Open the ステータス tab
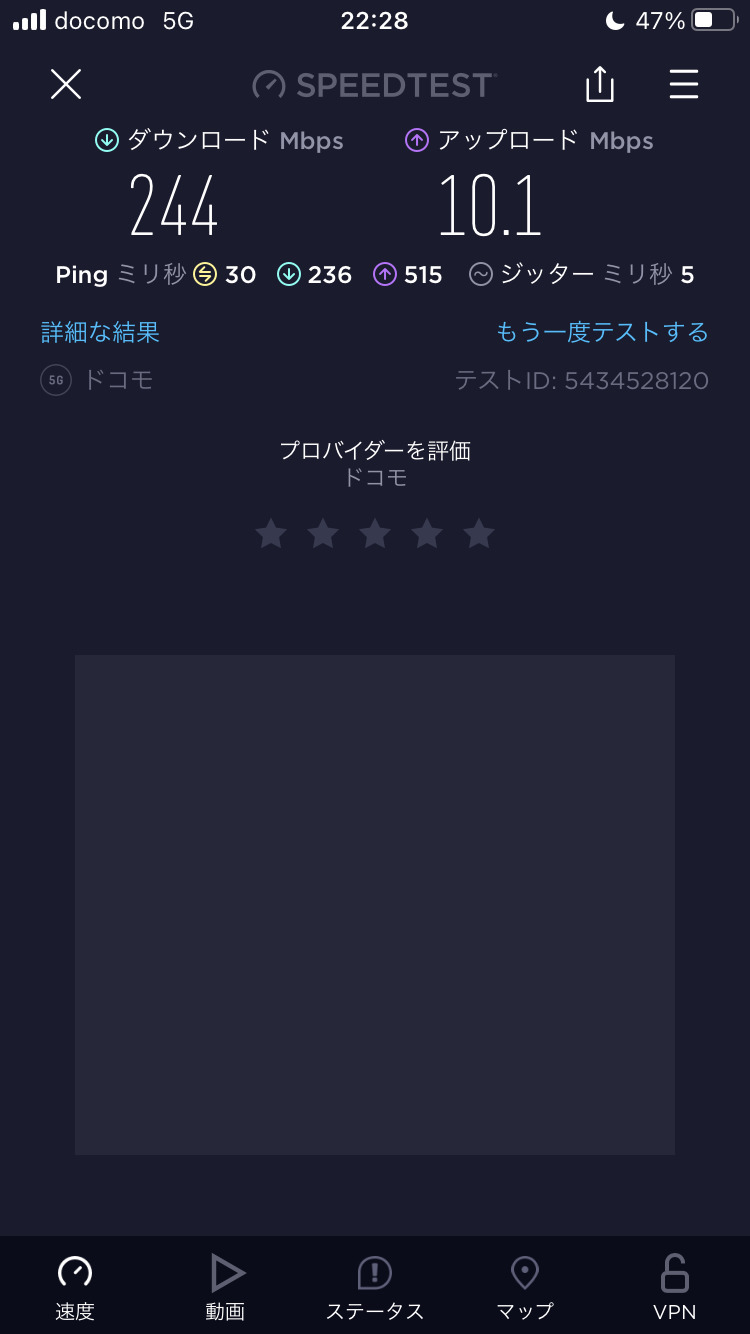Screen dimensions: 750x1334 point(375,1286)
